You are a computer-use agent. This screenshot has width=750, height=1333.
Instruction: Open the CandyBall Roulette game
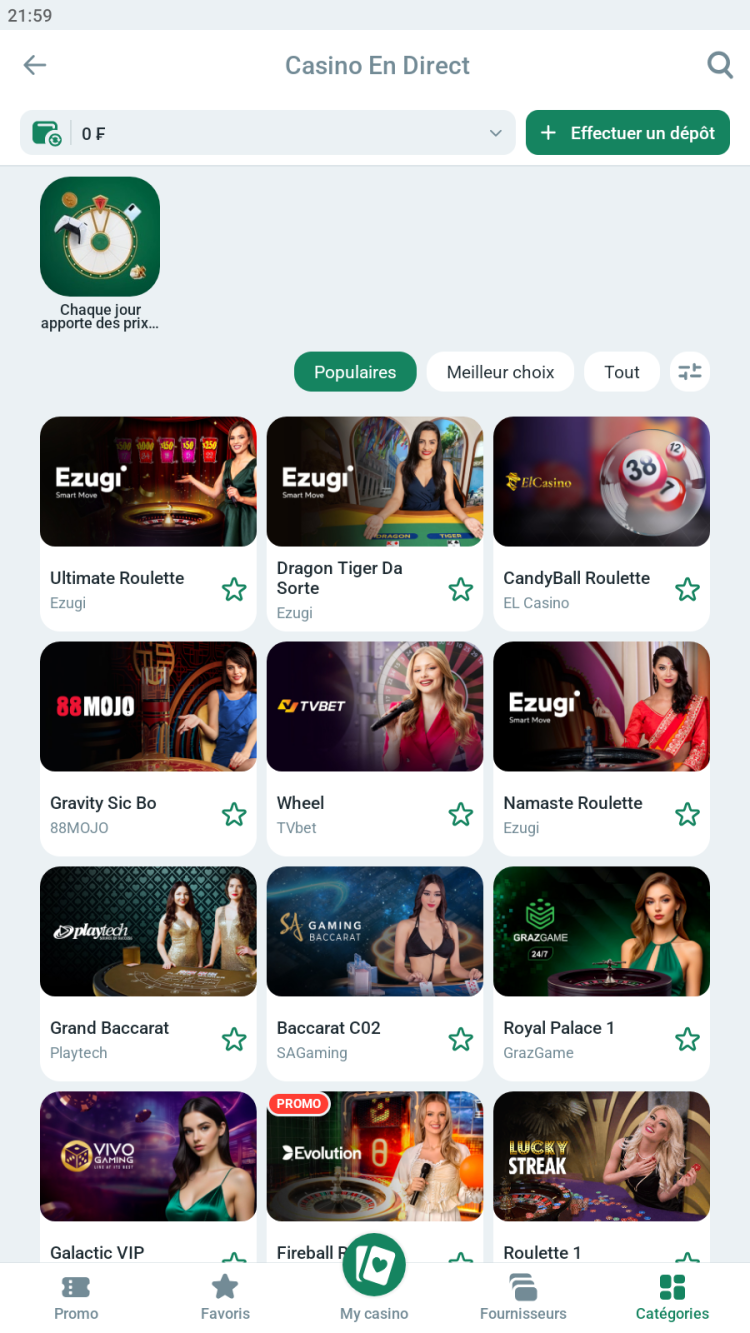(601, 482)
